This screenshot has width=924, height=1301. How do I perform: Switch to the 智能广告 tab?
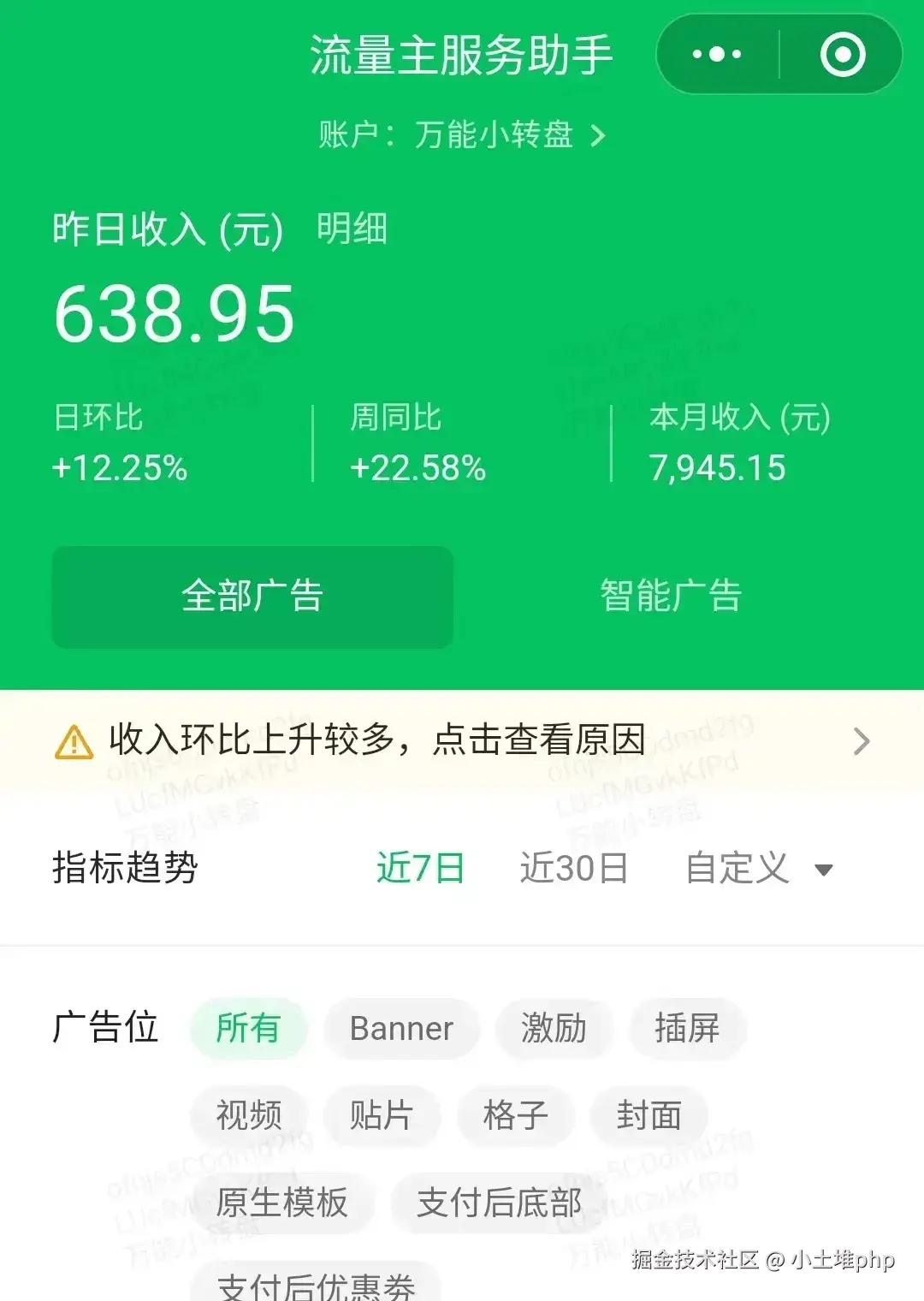click(671, 597)
